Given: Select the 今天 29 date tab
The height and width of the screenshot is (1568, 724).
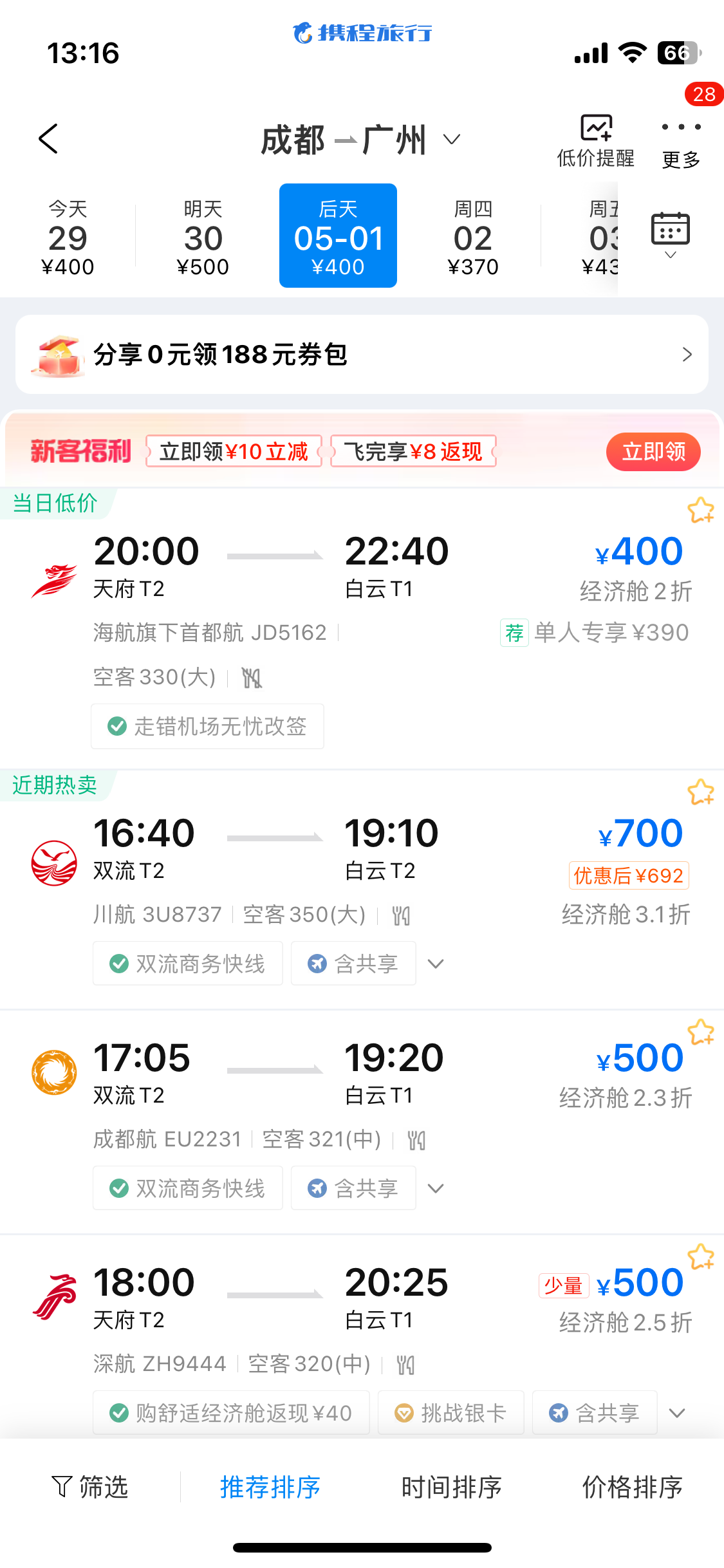Looking at the screenshot, I should click(68, 236).
